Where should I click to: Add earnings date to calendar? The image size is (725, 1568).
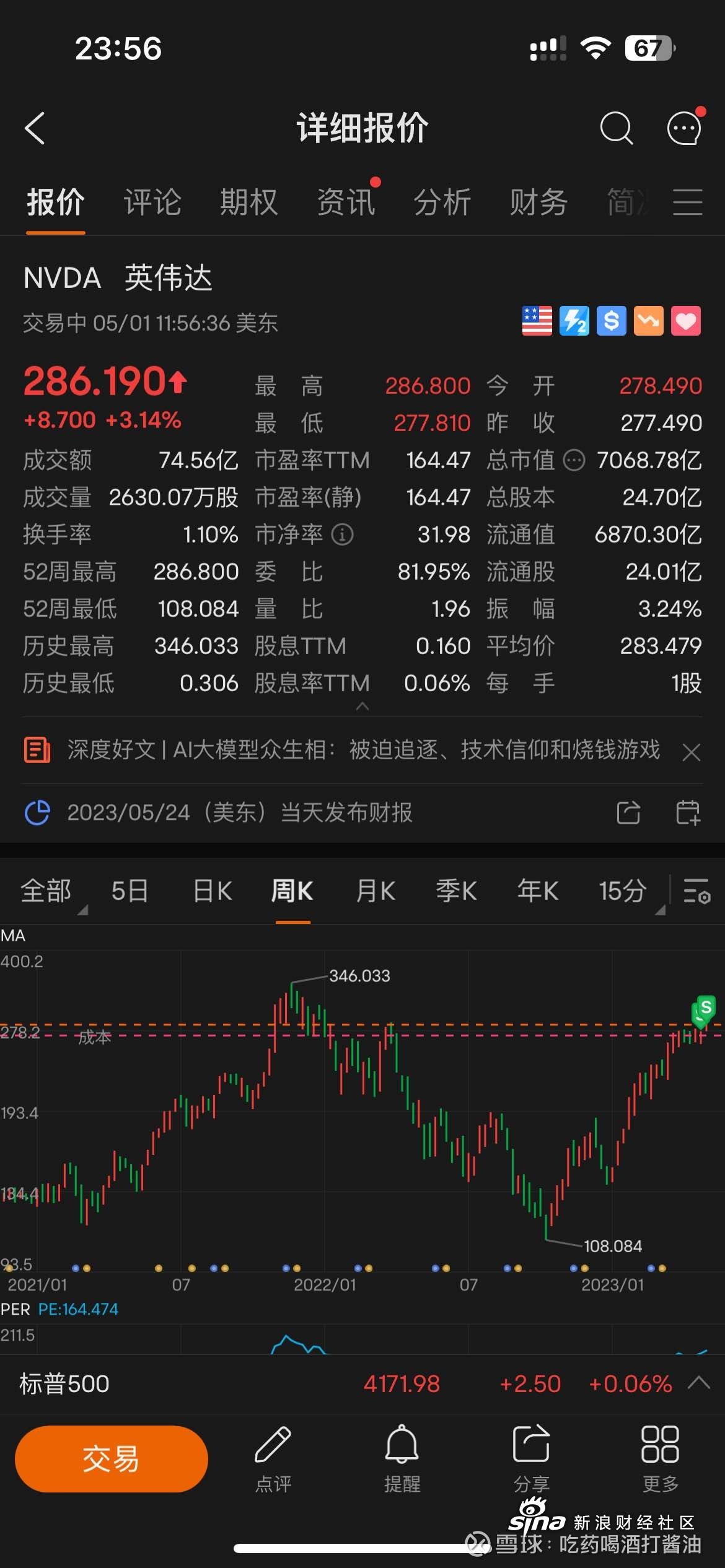688,812
